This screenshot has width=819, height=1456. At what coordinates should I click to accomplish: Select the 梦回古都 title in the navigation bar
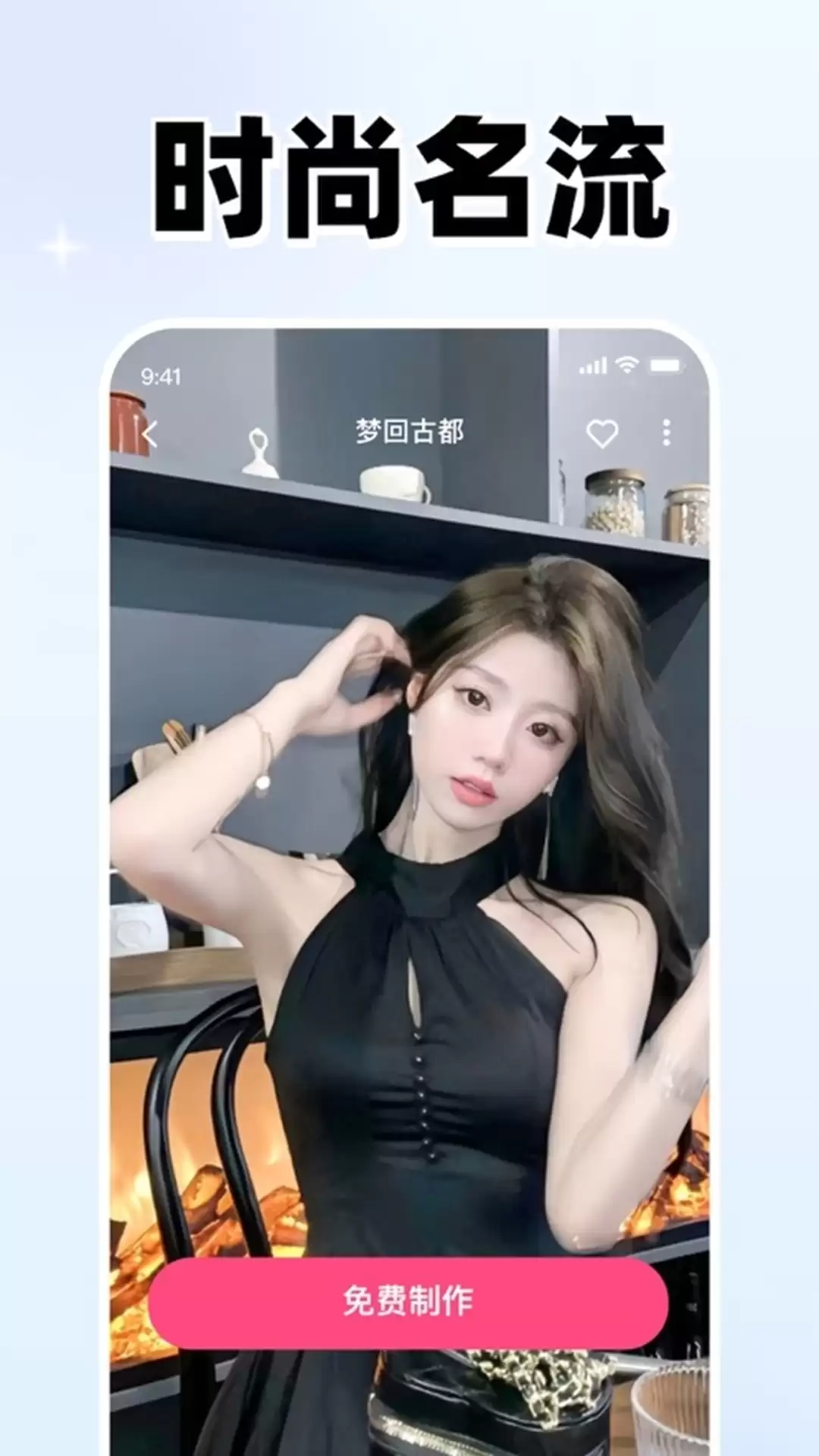(407, 429)
